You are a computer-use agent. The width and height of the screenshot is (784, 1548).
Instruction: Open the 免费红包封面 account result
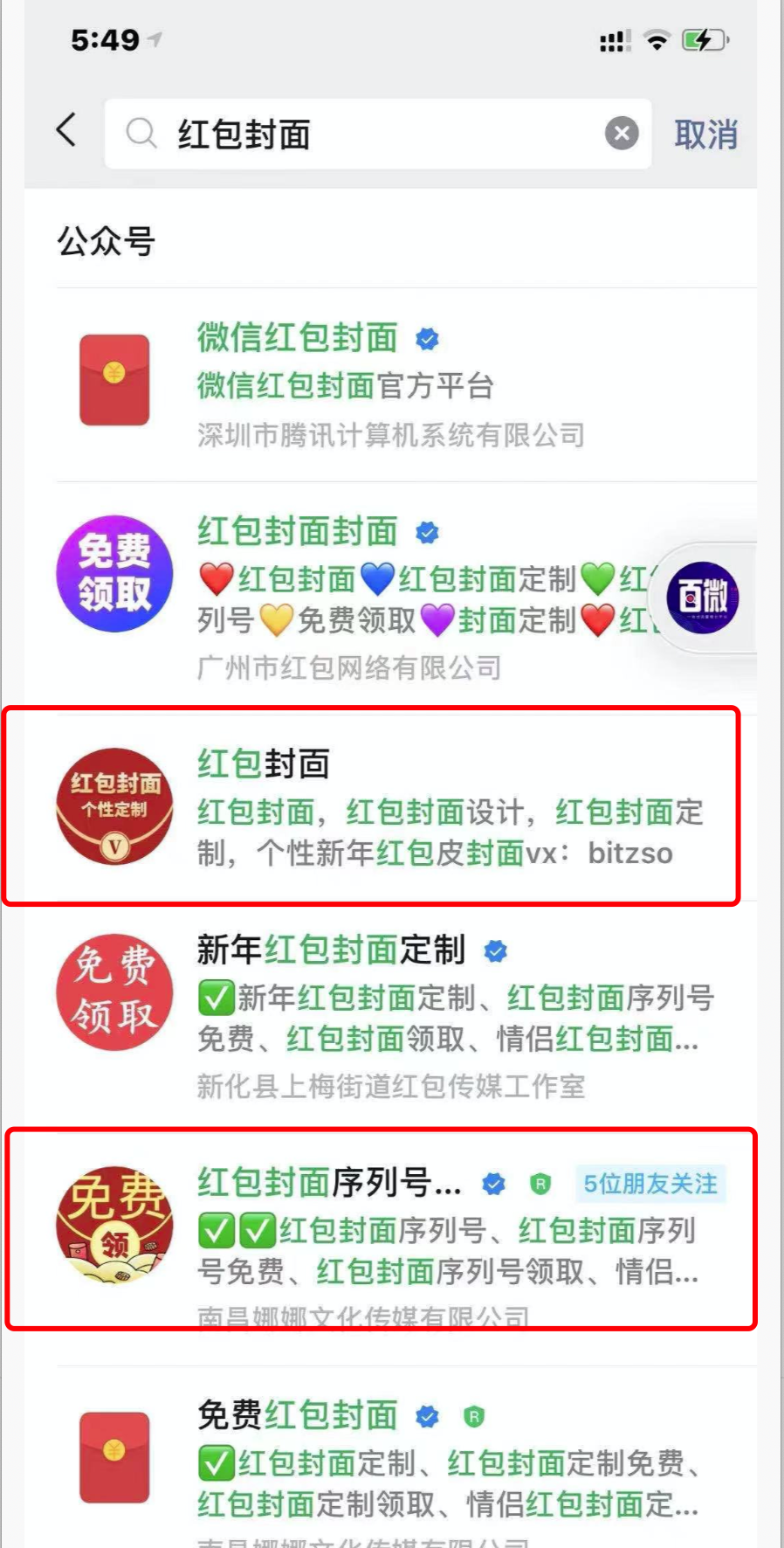393,1459
